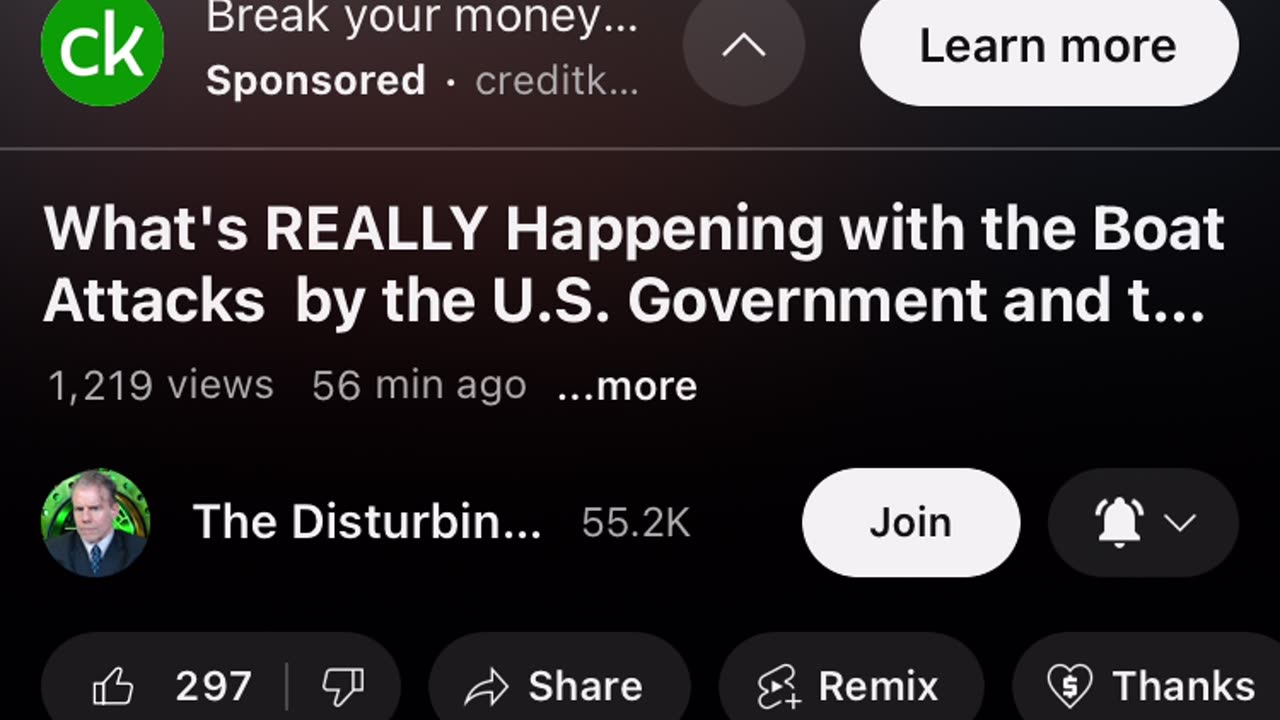
Task: Open The Disturbin... channel avatar
Action: [96, 522]
